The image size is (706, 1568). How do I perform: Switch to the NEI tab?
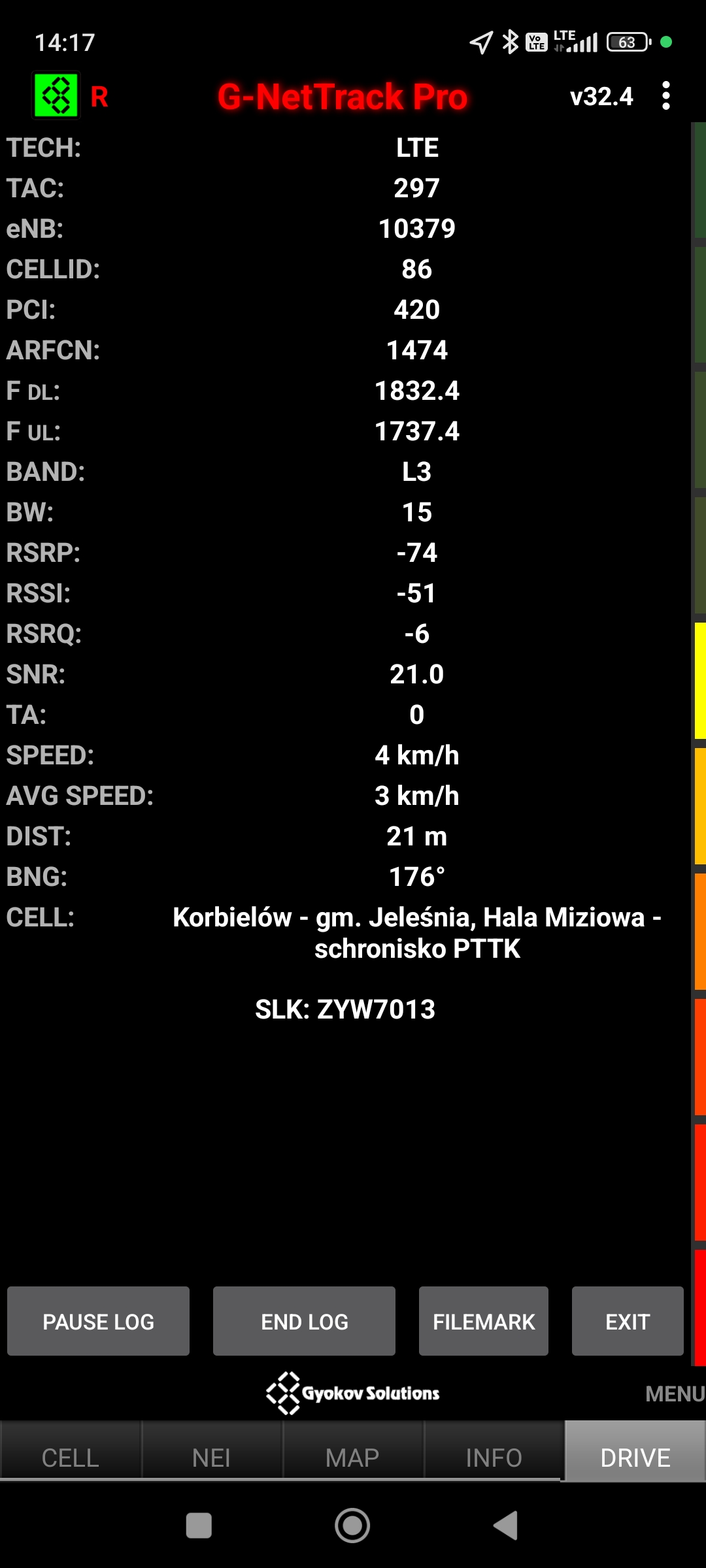tap(211, 1457)
